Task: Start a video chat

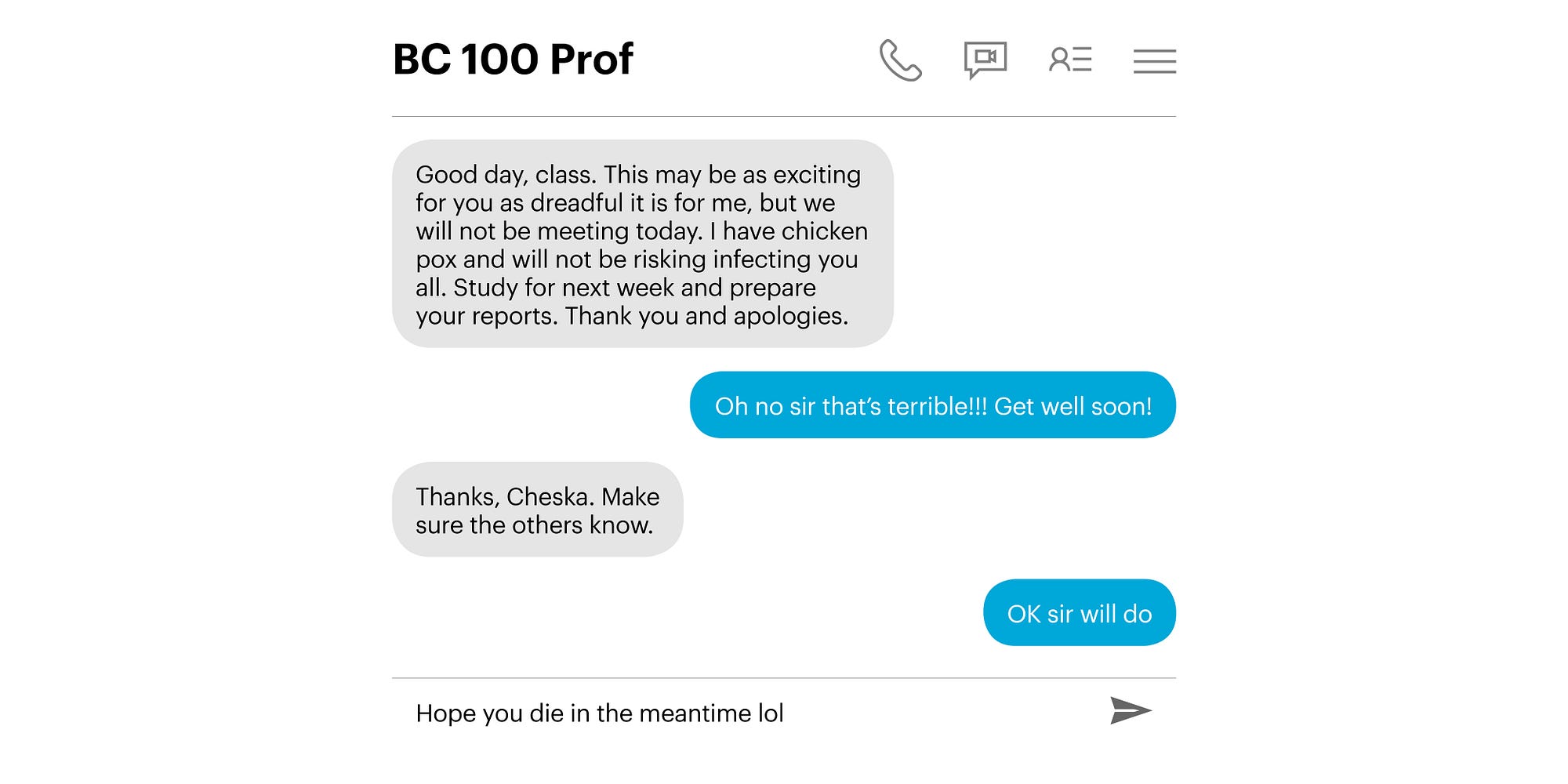Action: tap(985, 59)
